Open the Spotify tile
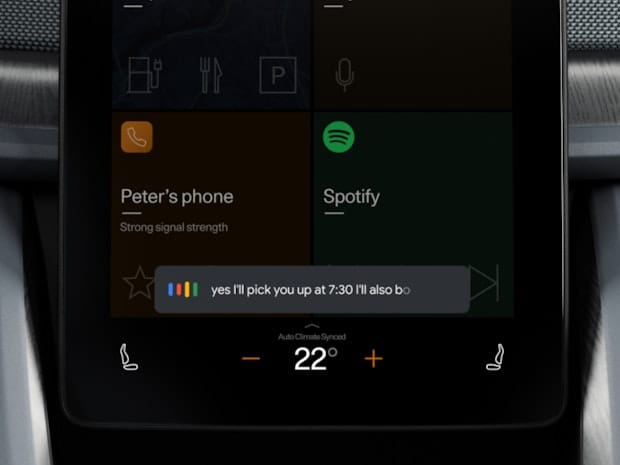The image size is (620, 465). pyautogui.click(x=351, y=196)
